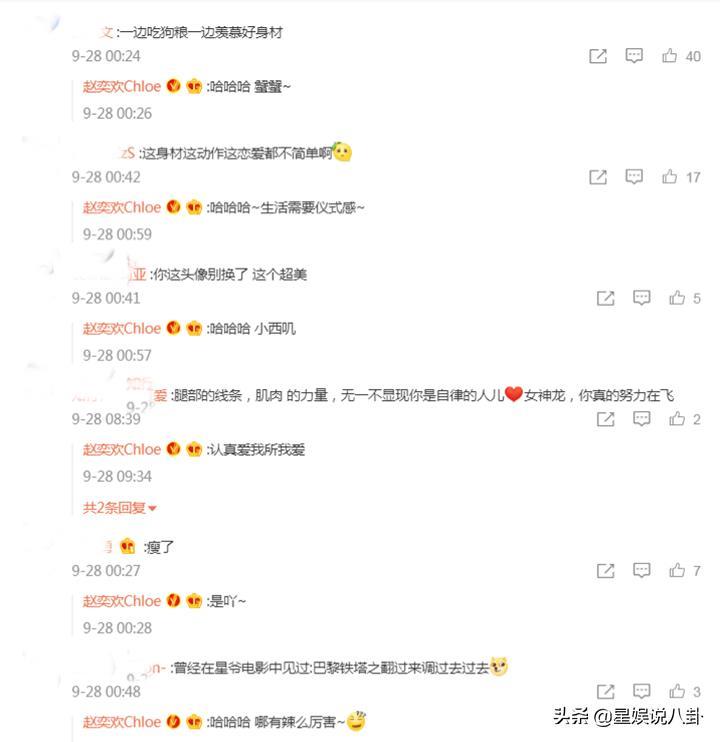Expand 共2条回复 replies

[x=120, y=508]
